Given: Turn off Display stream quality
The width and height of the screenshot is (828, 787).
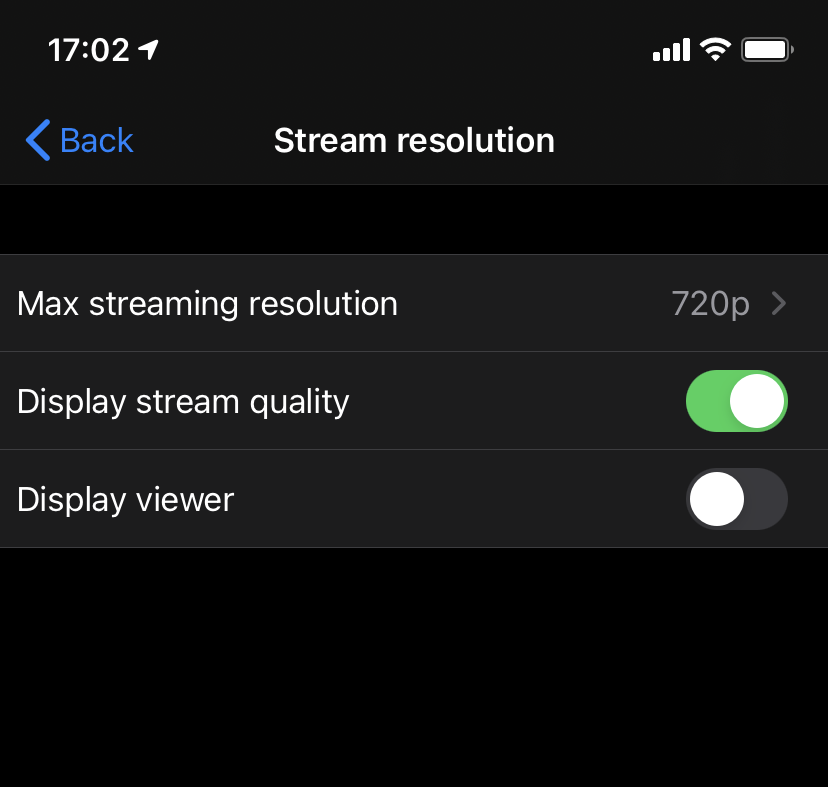Looking at the screenshot, I should click(736, 401).
